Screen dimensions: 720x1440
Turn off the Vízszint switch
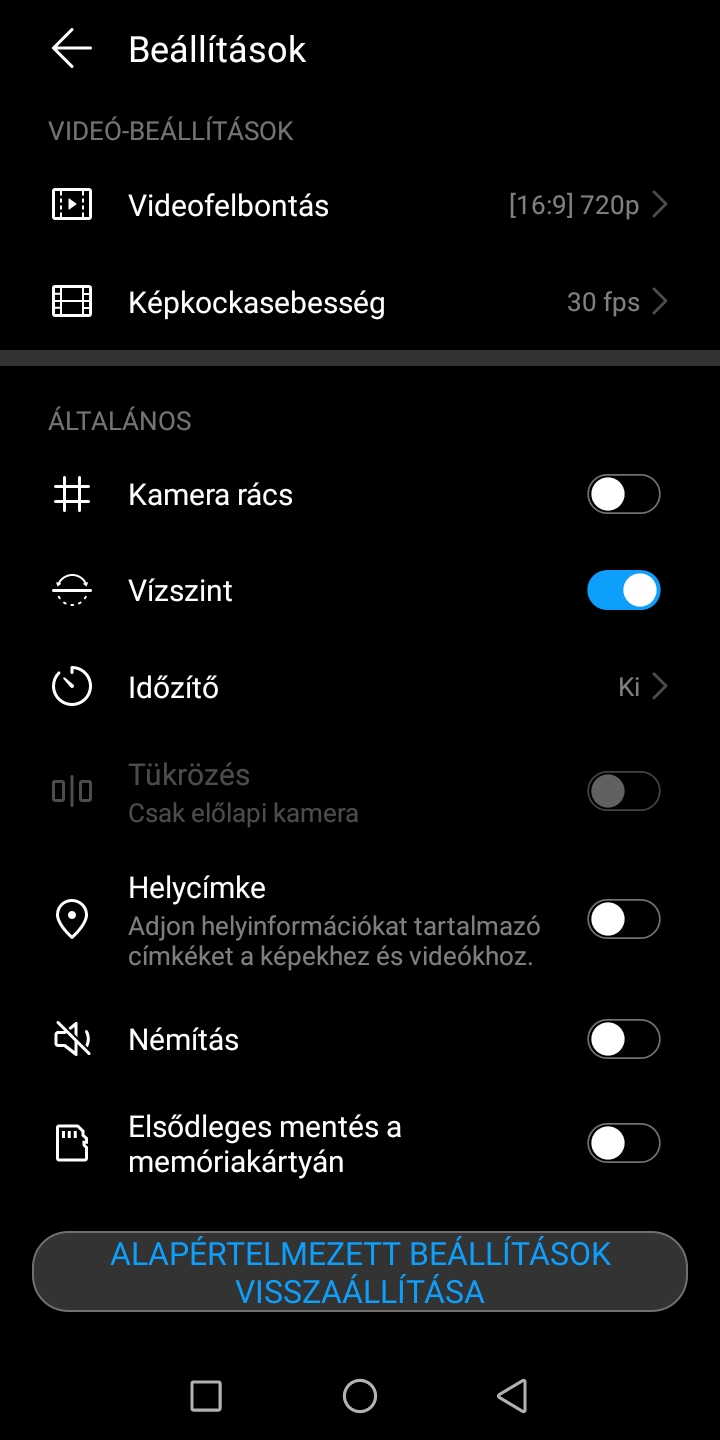coord(624,590)
